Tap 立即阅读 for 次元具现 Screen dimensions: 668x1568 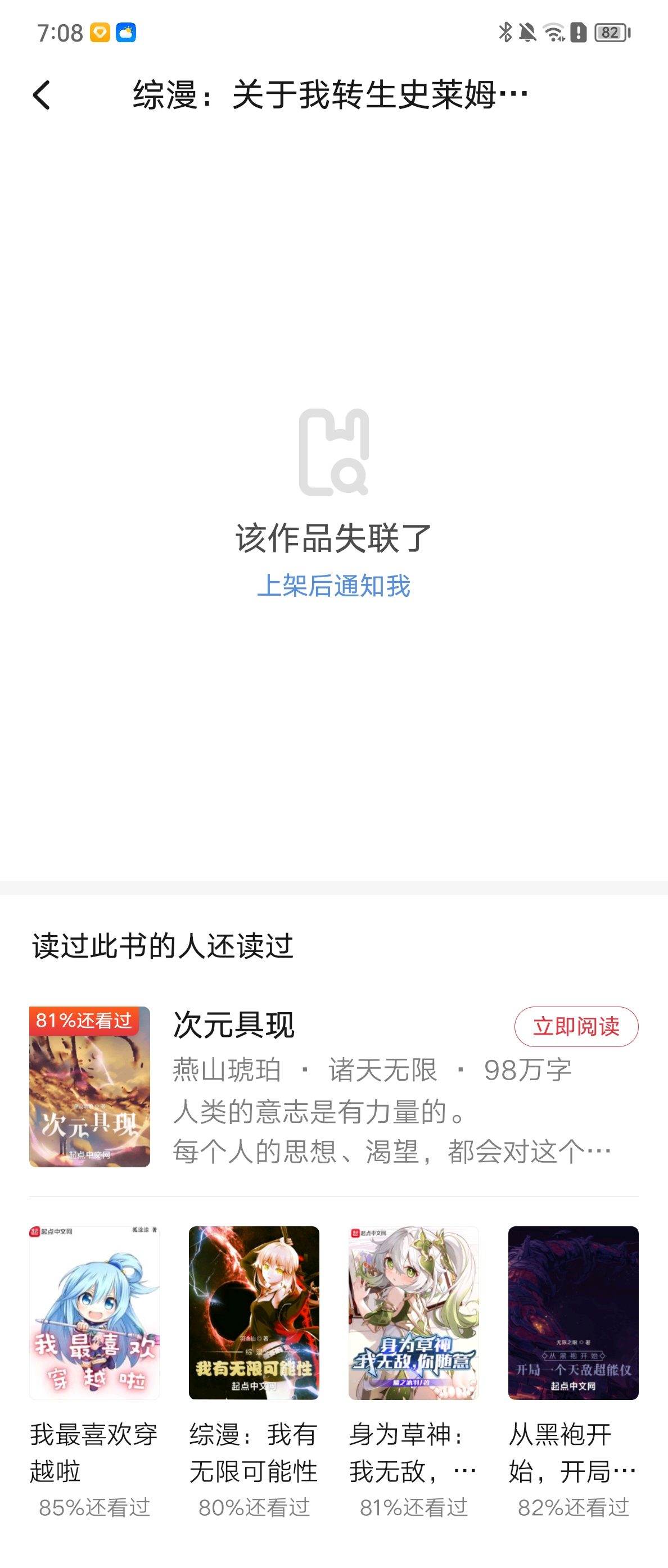coord(575,1026)
